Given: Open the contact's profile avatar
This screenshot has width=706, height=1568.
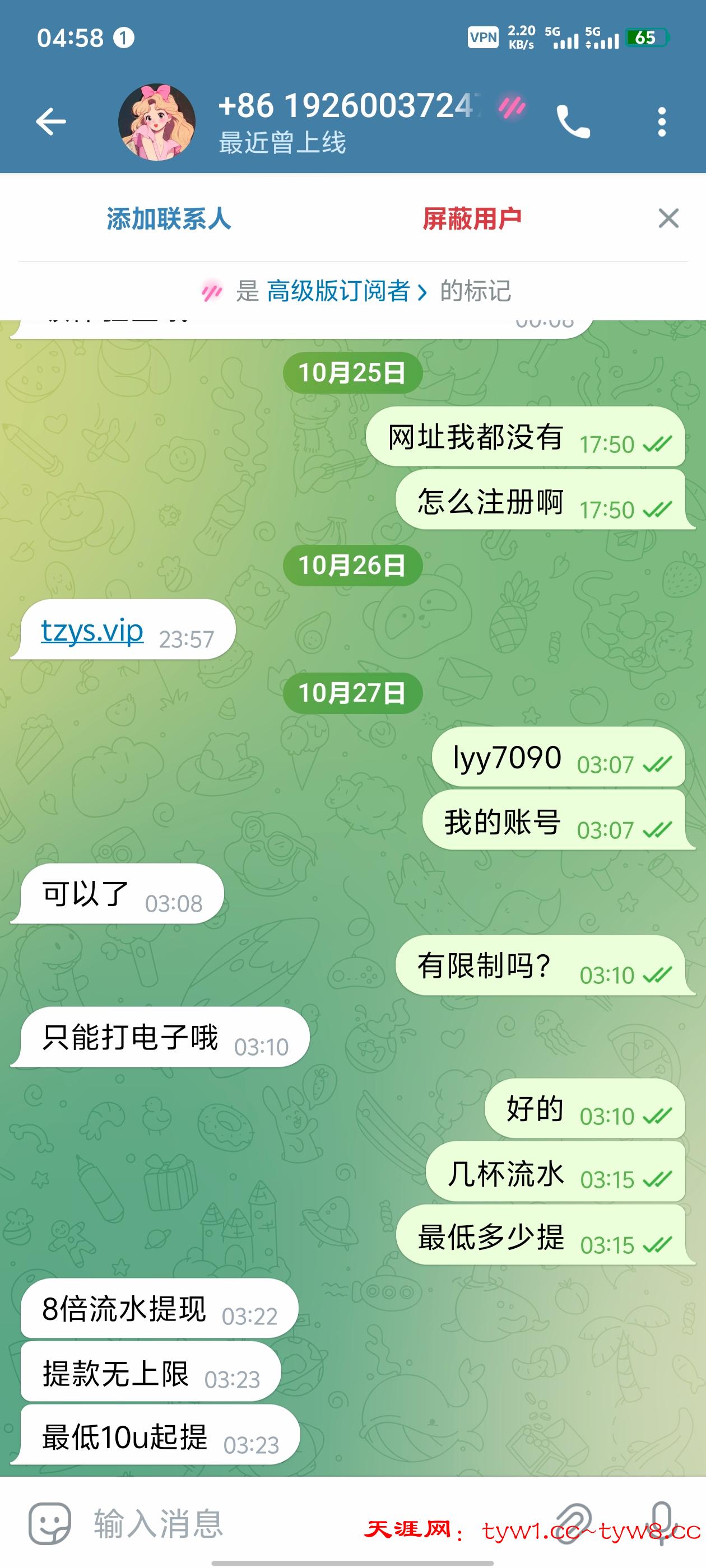Looking at the screenshot, I should [x=156, y=122].
